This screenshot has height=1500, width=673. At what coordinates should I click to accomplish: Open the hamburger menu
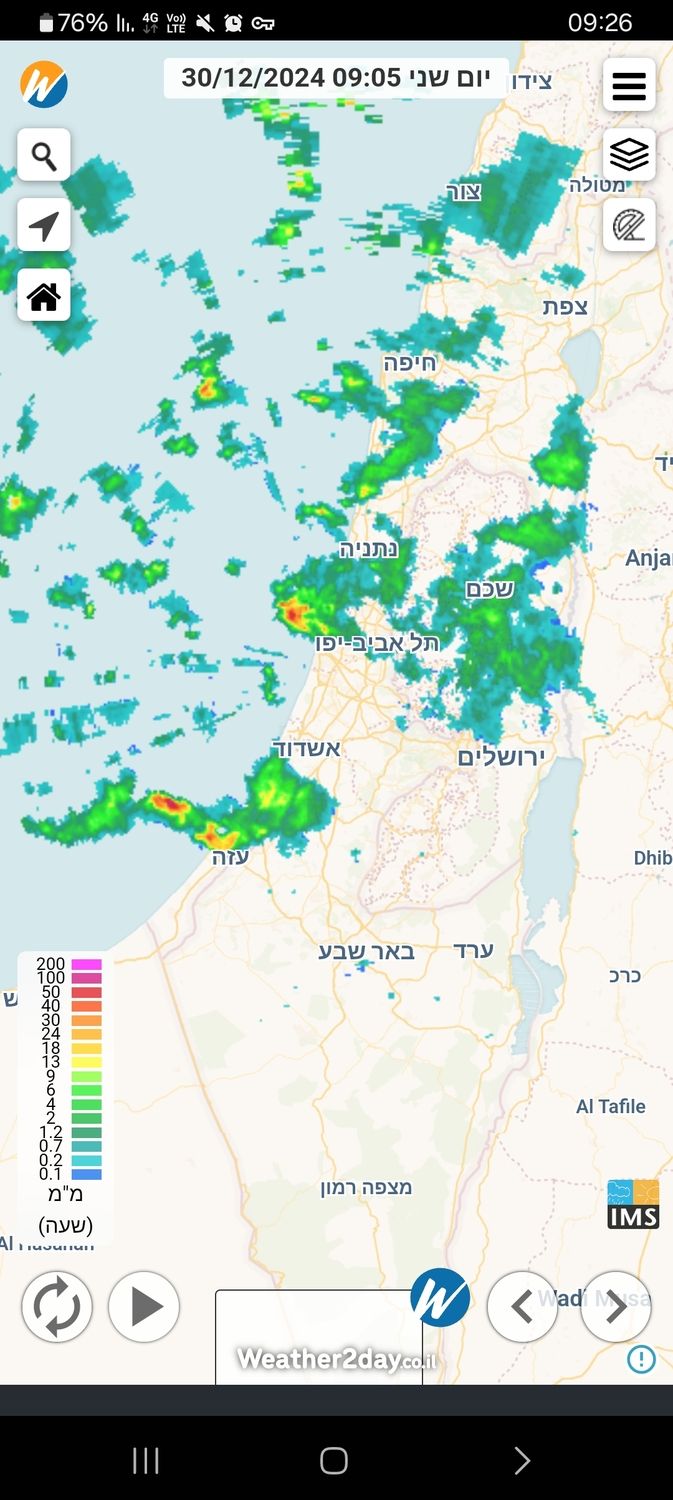pyautogui.click(x=629, y=85)
